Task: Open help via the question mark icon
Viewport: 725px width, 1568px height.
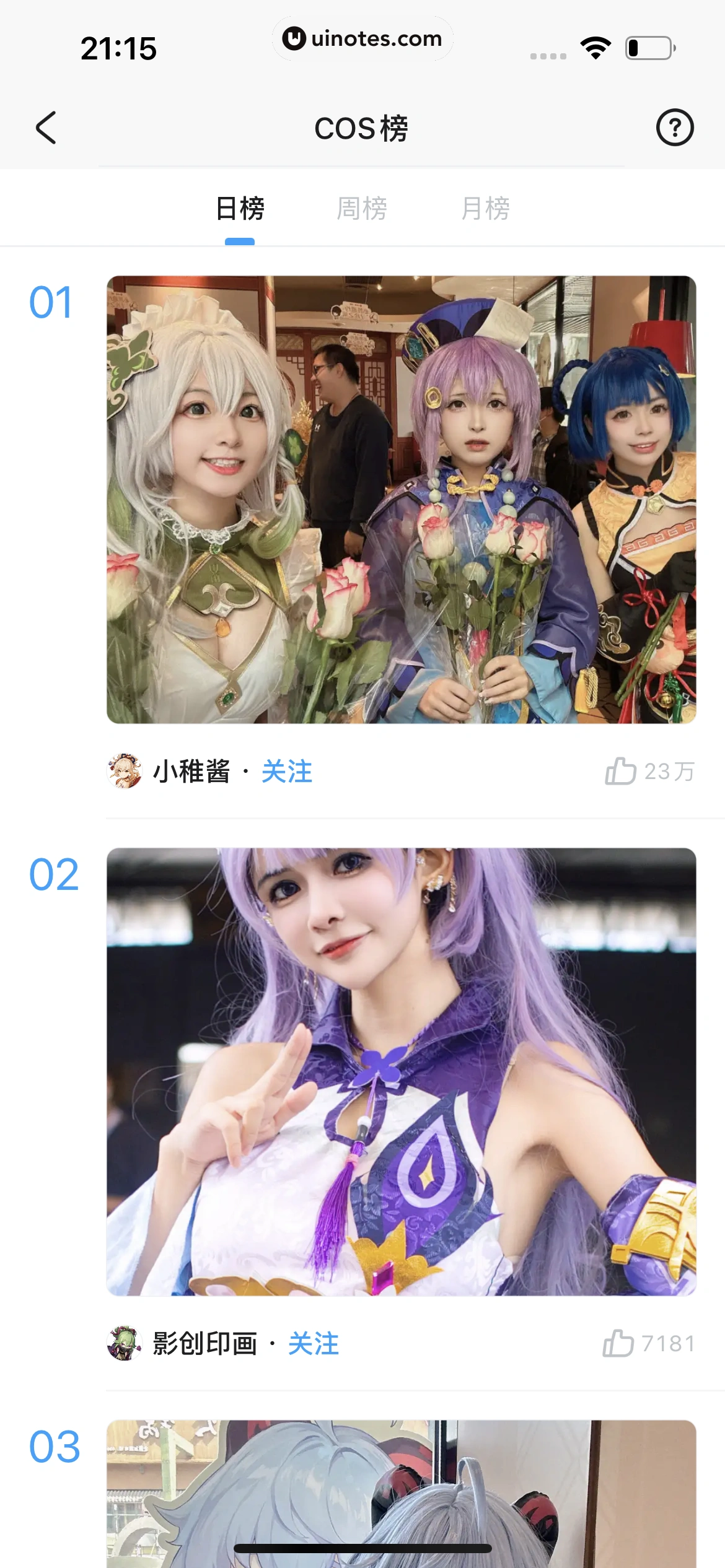Action: 675,128
